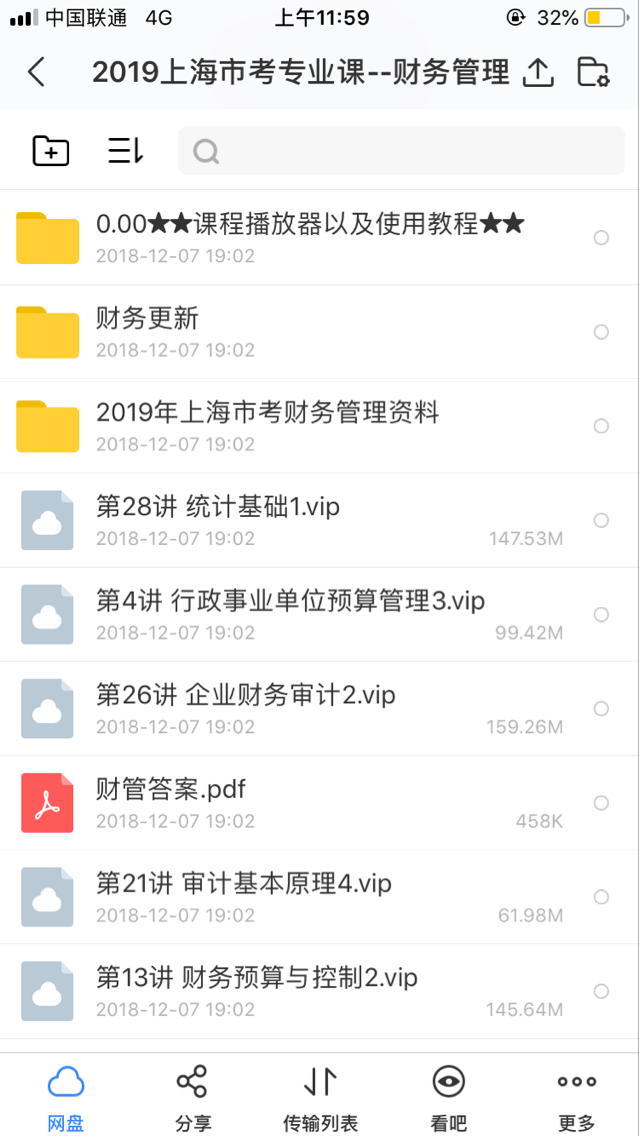Image resolution: width=639 pixels, height=1136 pixels.
Task: Switch to the 传输列表 tab
Action: [x=320, y=1098]
